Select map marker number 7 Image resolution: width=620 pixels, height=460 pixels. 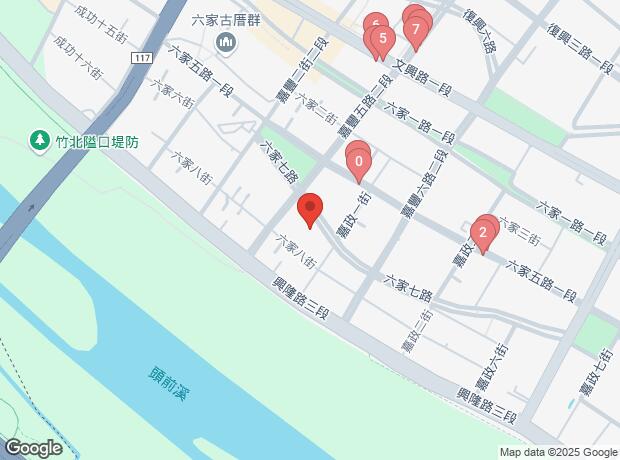point(415,30)
